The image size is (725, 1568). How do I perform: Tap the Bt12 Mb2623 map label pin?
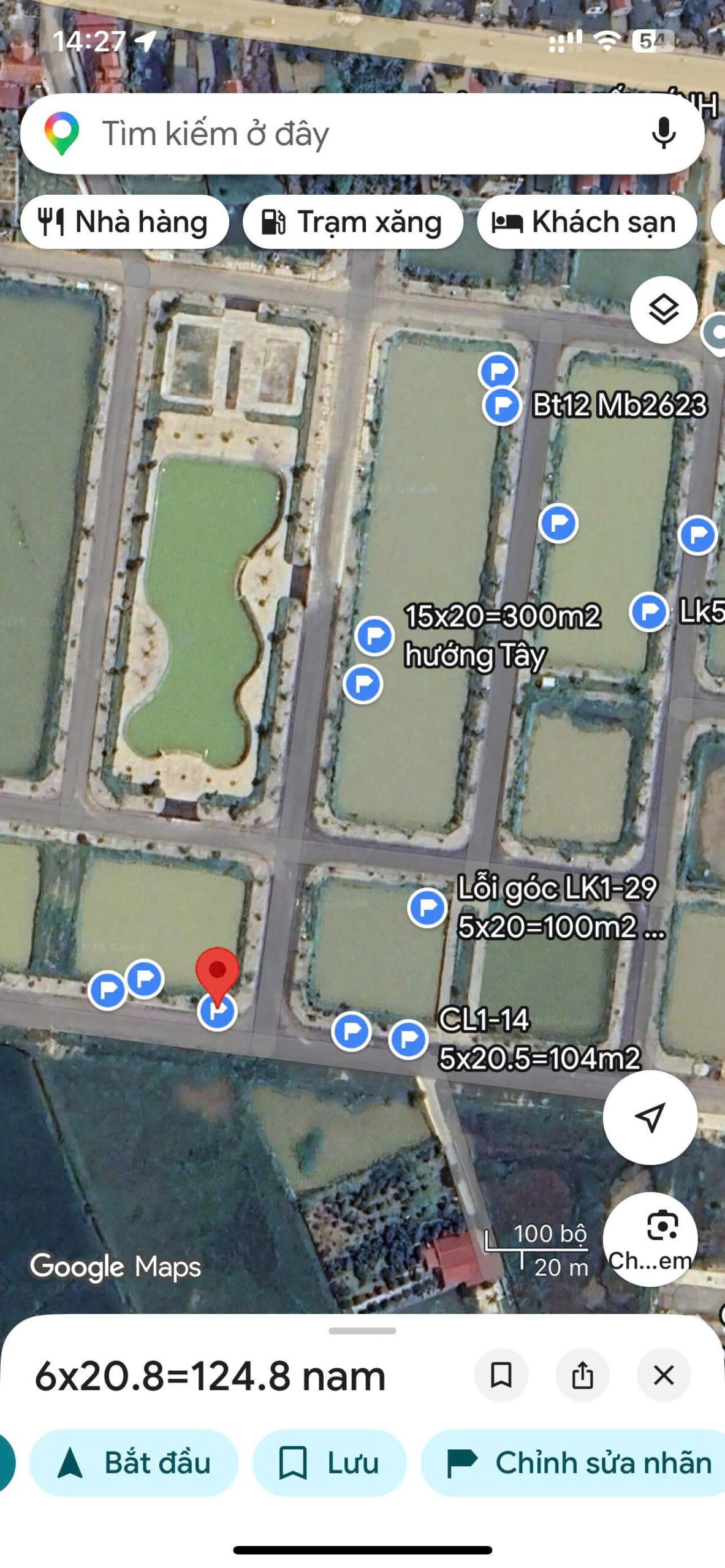pos(503,405)
